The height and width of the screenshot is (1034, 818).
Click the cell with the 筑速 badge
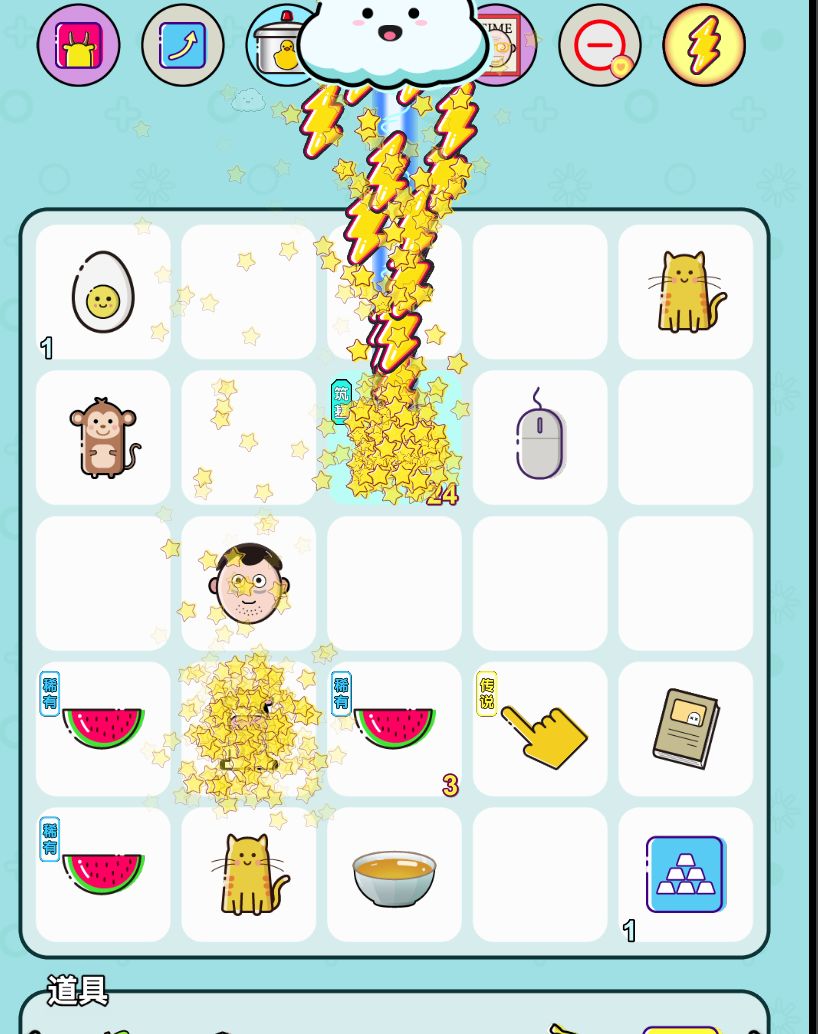point(394,437)
